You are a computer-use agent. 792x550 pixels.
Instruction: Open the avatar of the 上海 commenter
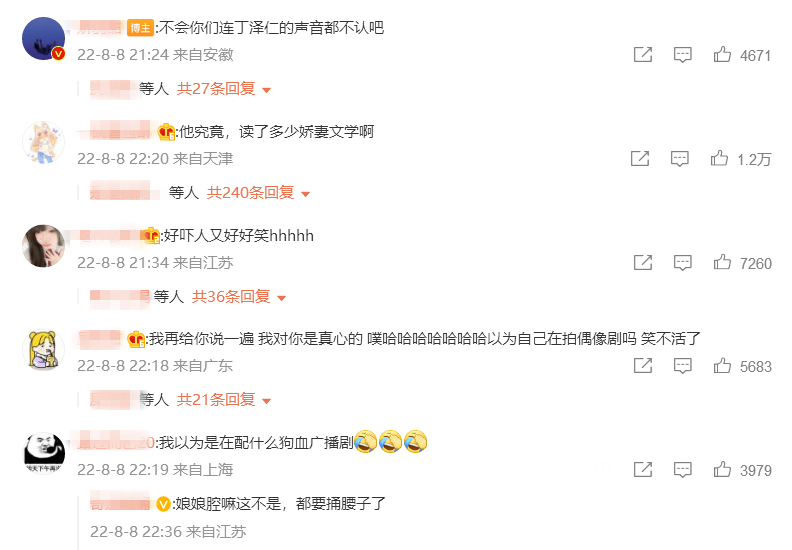pyautogui.click(x=44, y=455)
